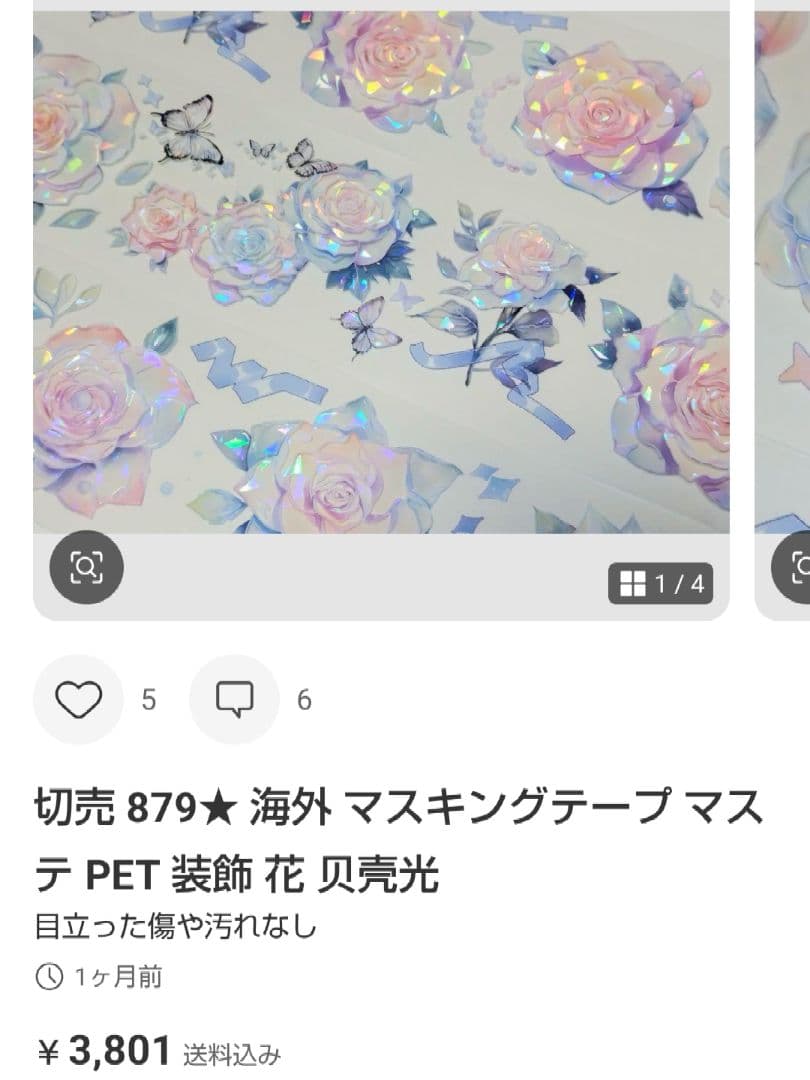View all four photos via 1/4 indicator
Viewport: 810px width, 1080px height.
pos(661,584)
